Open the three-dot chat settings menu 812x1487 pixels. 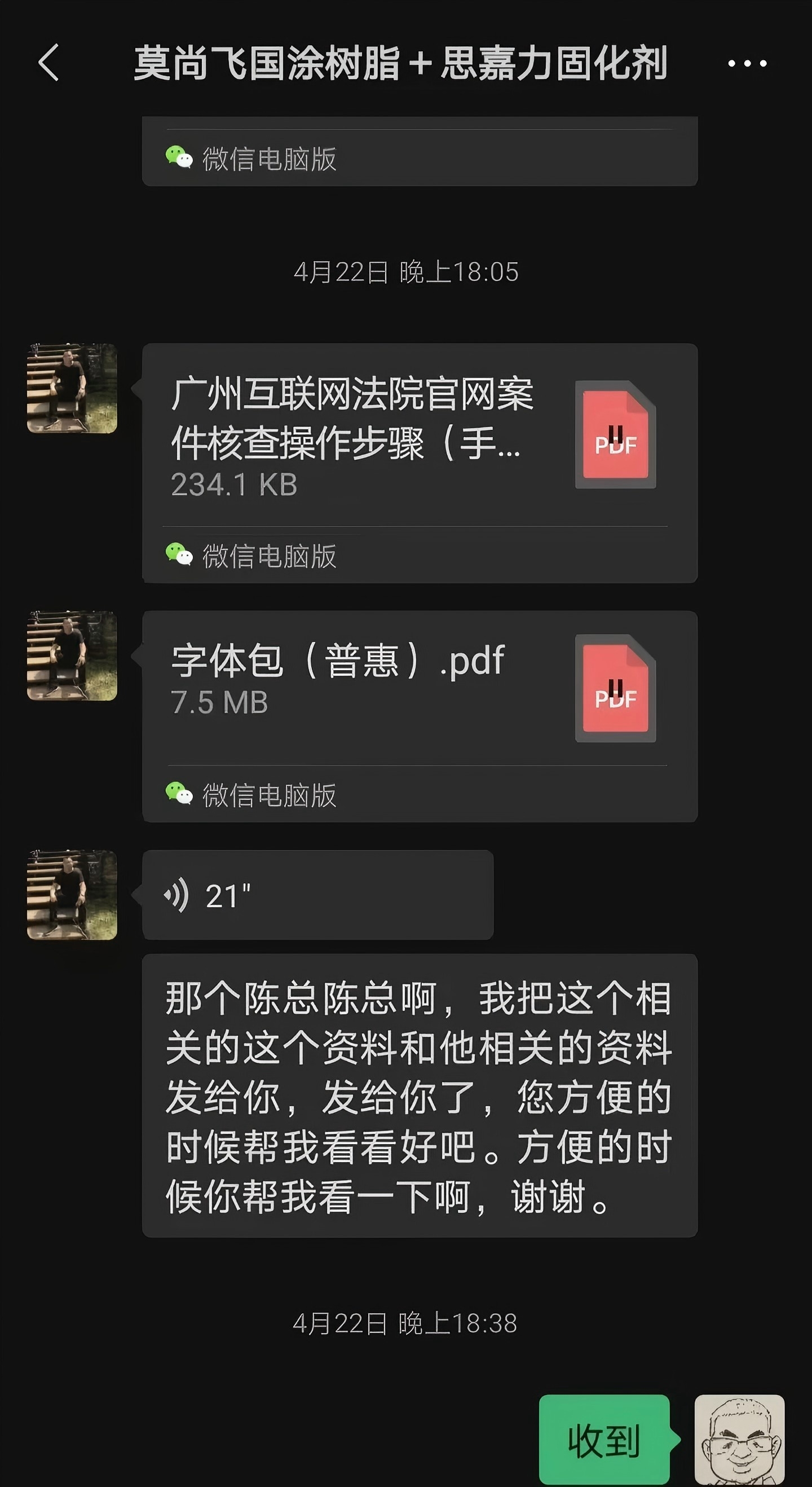pyautogui.click(x=747, y=64)
